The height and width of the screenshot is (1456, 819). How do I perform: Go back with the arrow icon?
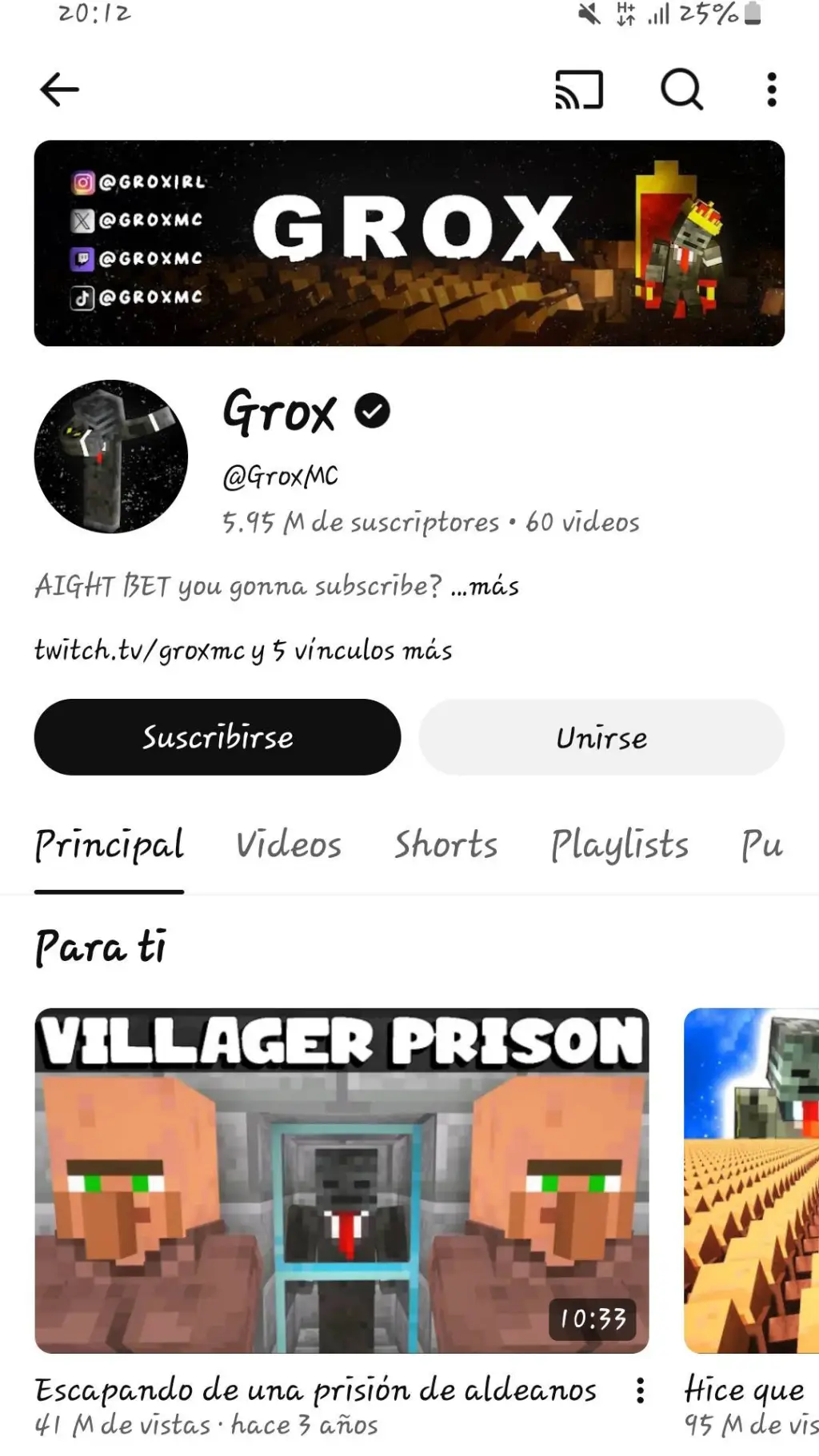[x=59, y=90]
